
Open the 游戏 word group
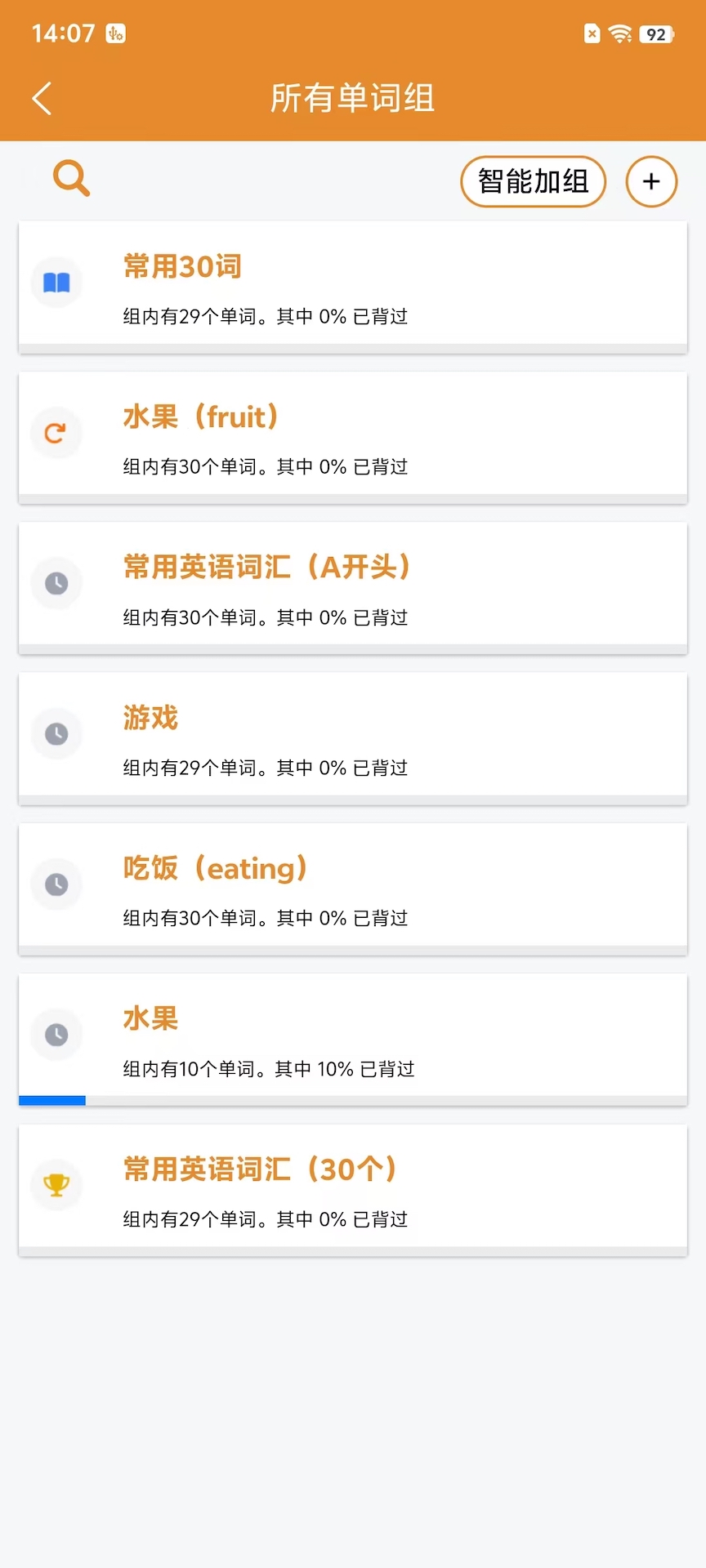pos(353,735)
